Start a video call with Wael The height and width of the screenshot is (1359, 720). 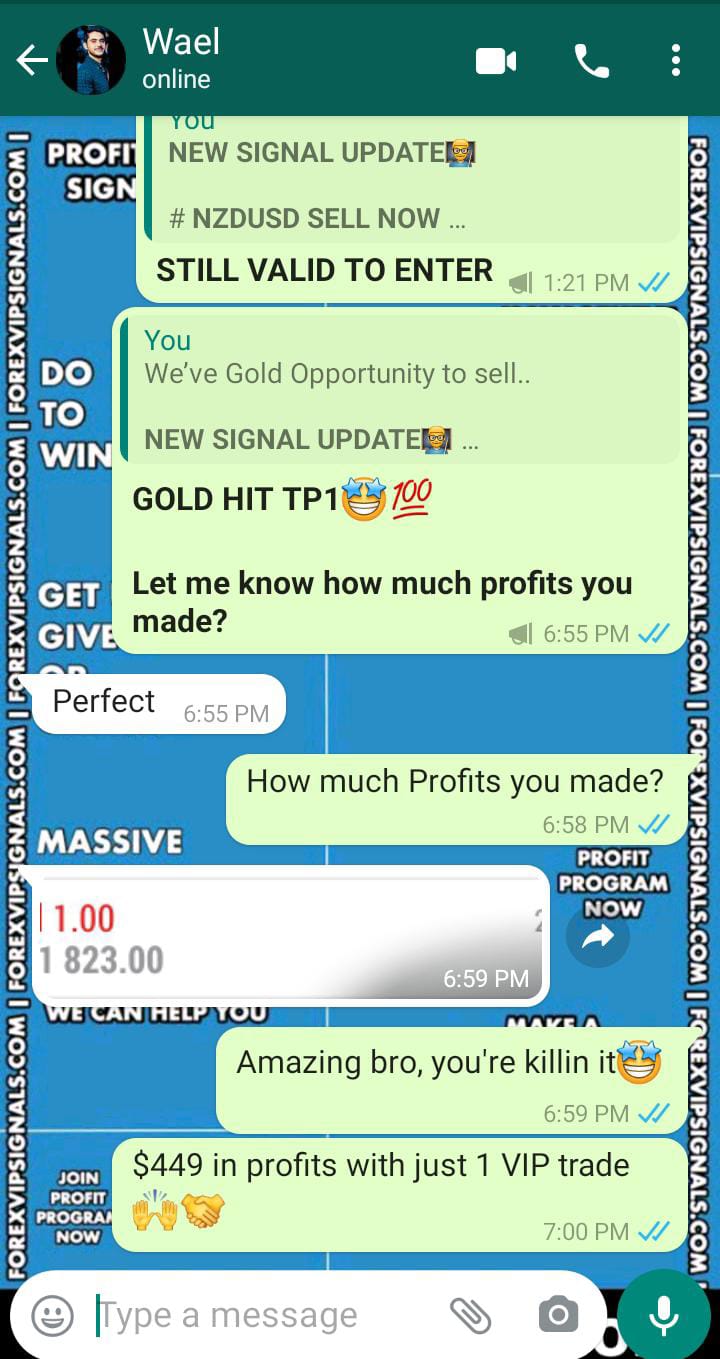coord(495,61)
